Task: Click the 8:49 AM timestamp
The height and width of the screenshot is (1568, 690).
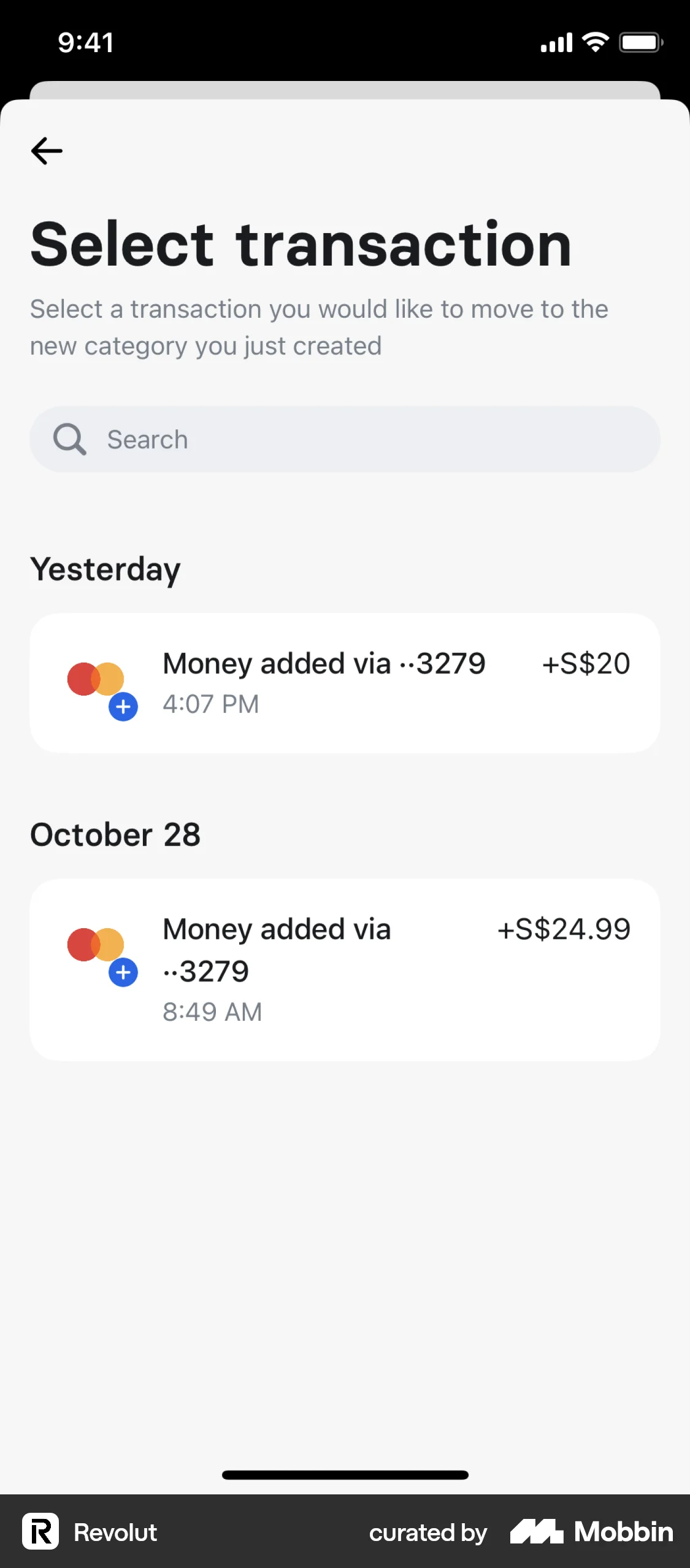Action: pos(212,1011)
